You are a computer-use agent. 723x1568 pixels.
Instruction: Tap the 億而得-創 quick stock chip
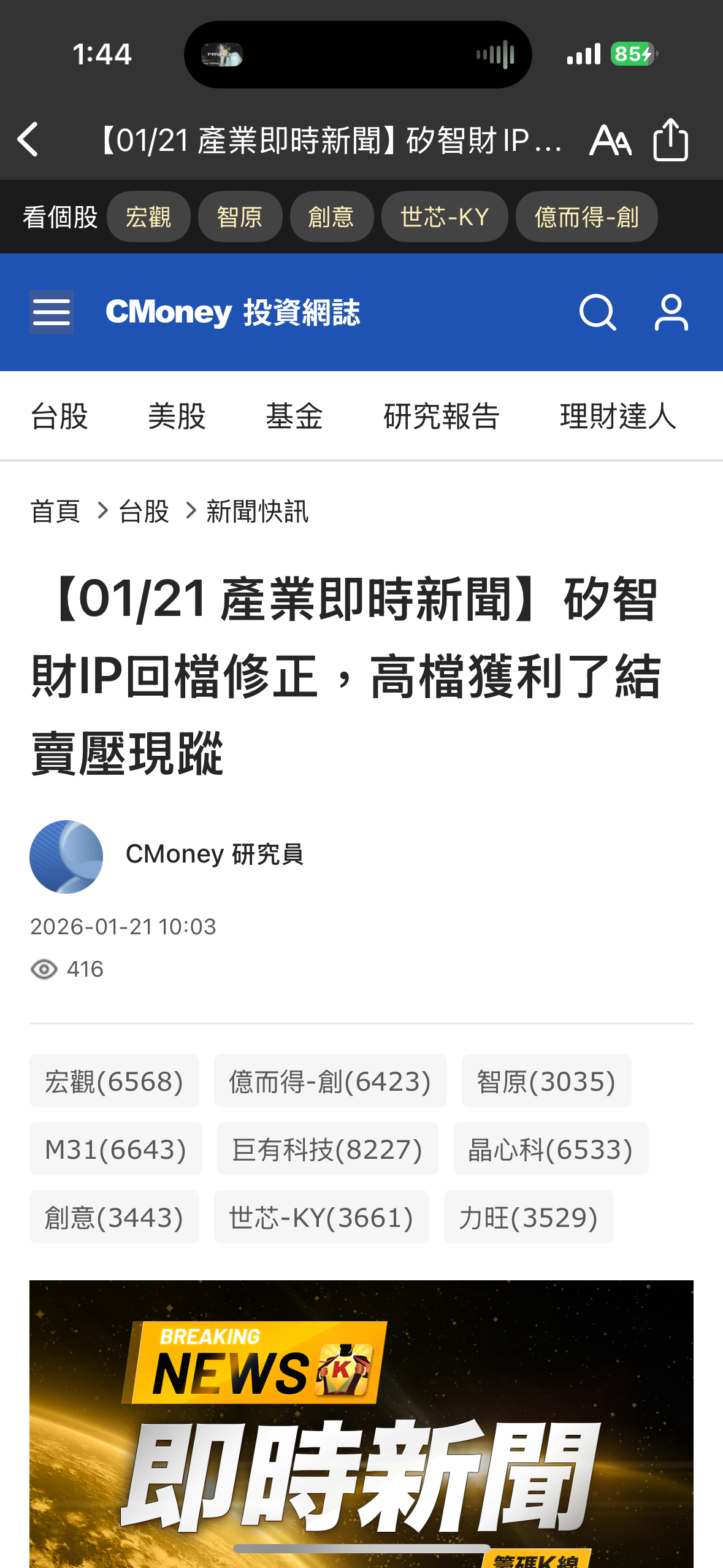click(x=586, y=216)
